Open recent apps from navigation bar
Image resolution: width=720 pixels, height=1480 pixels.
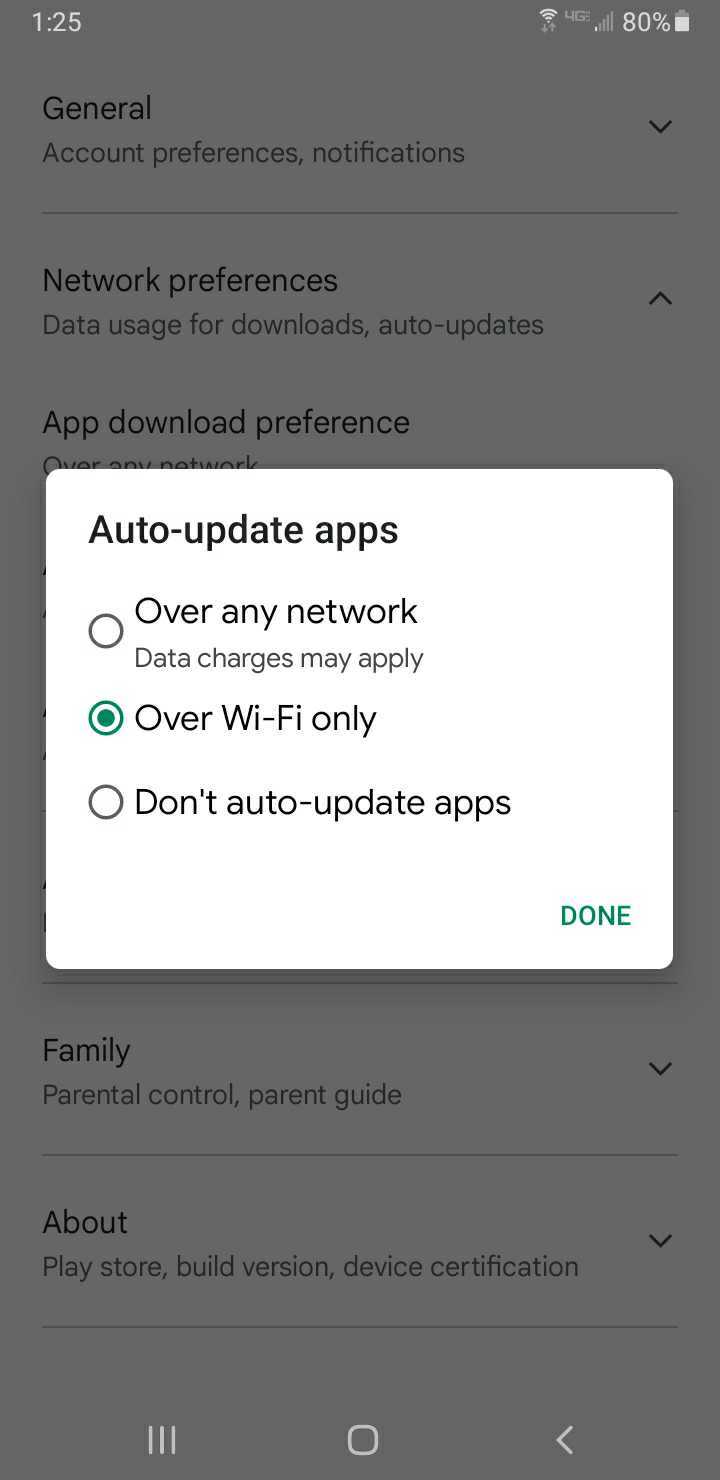pos(161,1440)
